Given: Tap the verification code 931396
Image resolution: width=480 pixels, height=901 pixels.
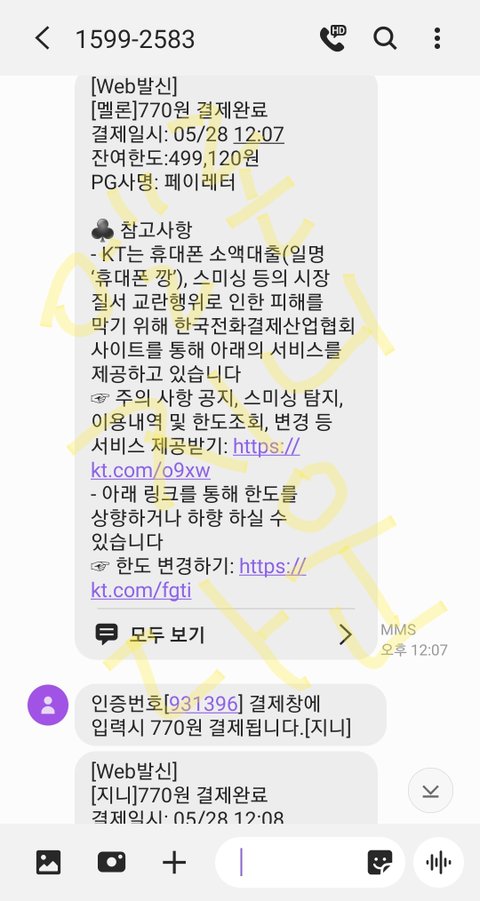Looking at the screenshot, I should click(x=204, y=703).
